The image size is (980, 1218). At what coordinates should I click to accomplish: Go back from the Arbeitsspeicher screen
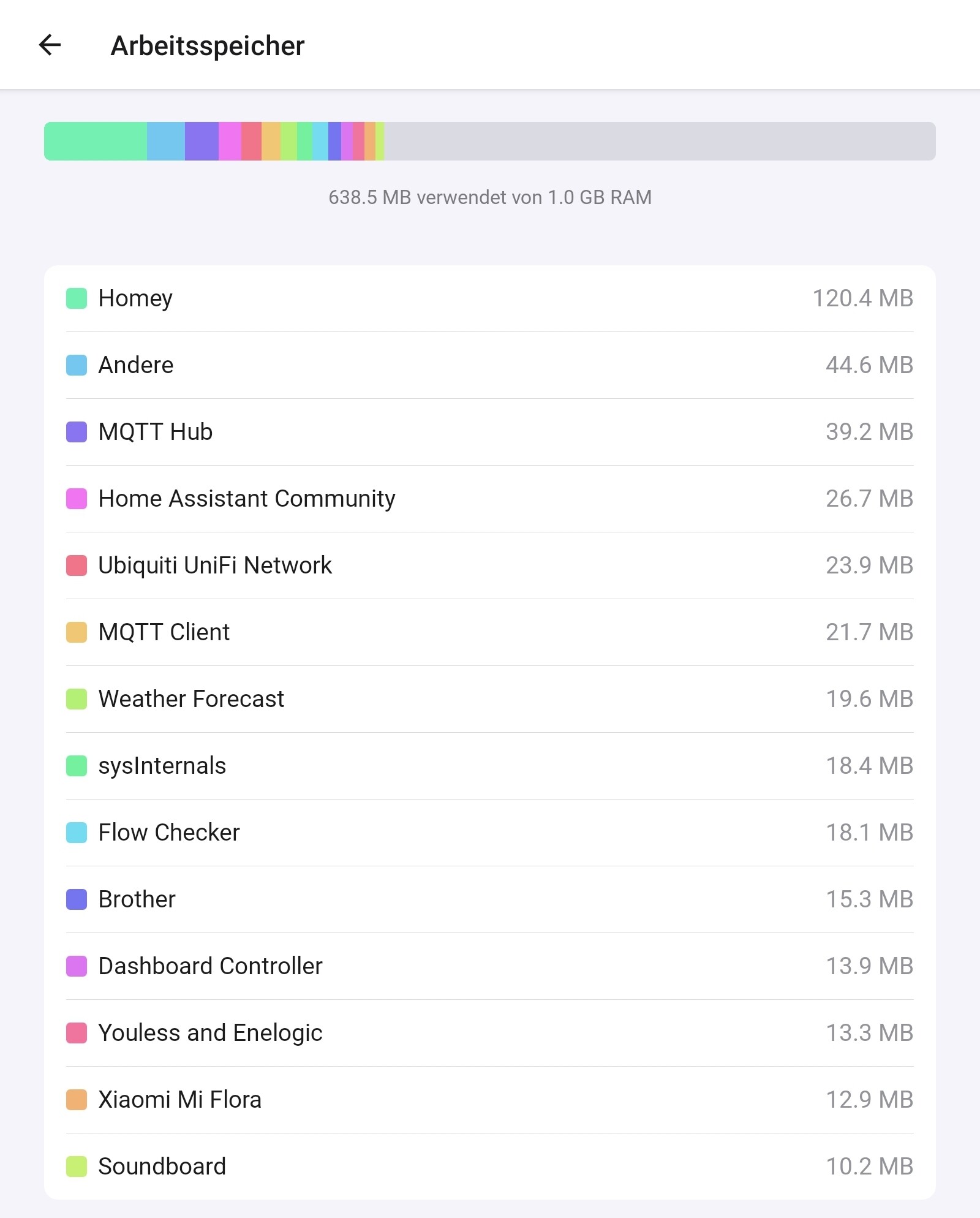[50, 45]
